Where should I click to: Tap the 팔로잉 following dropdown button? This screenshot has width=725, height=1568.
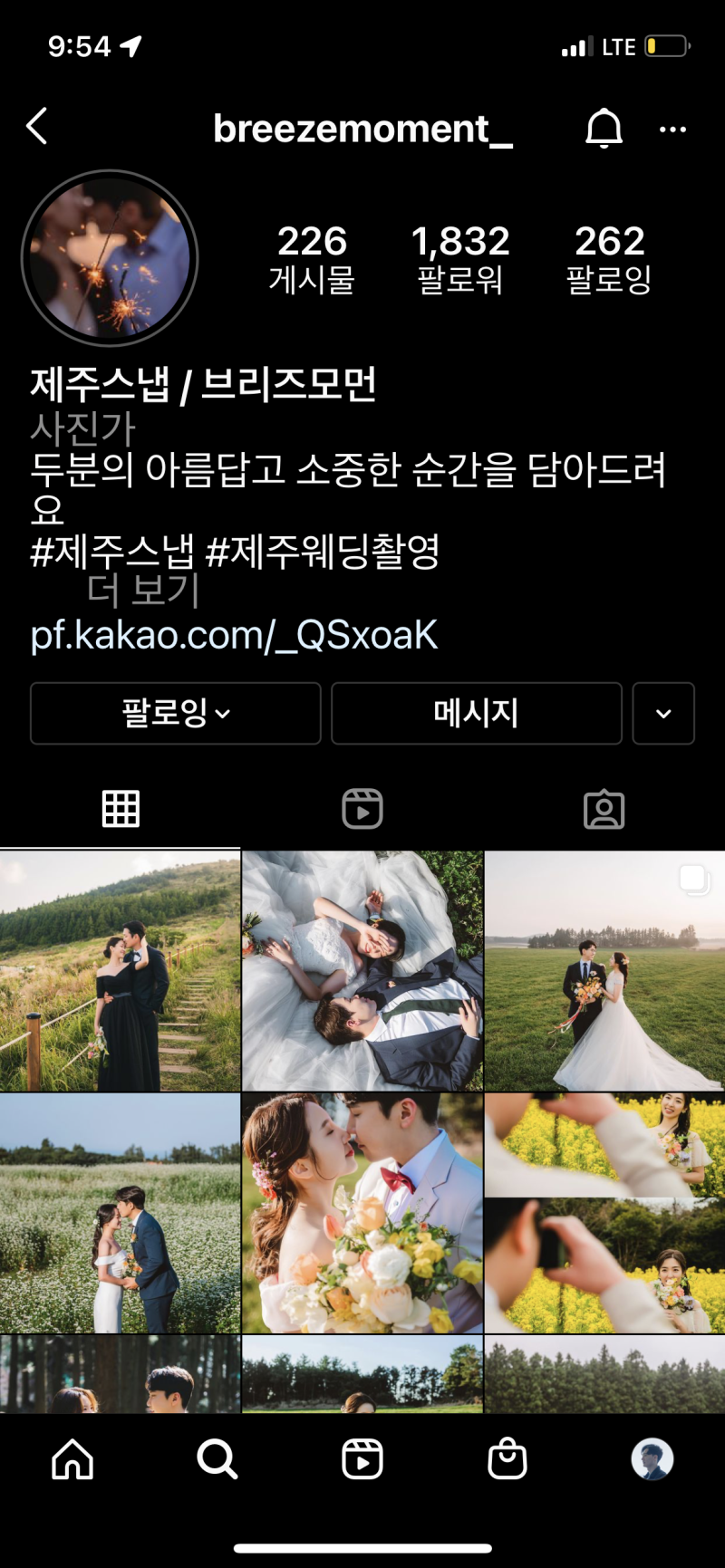(x=176, y=714)
